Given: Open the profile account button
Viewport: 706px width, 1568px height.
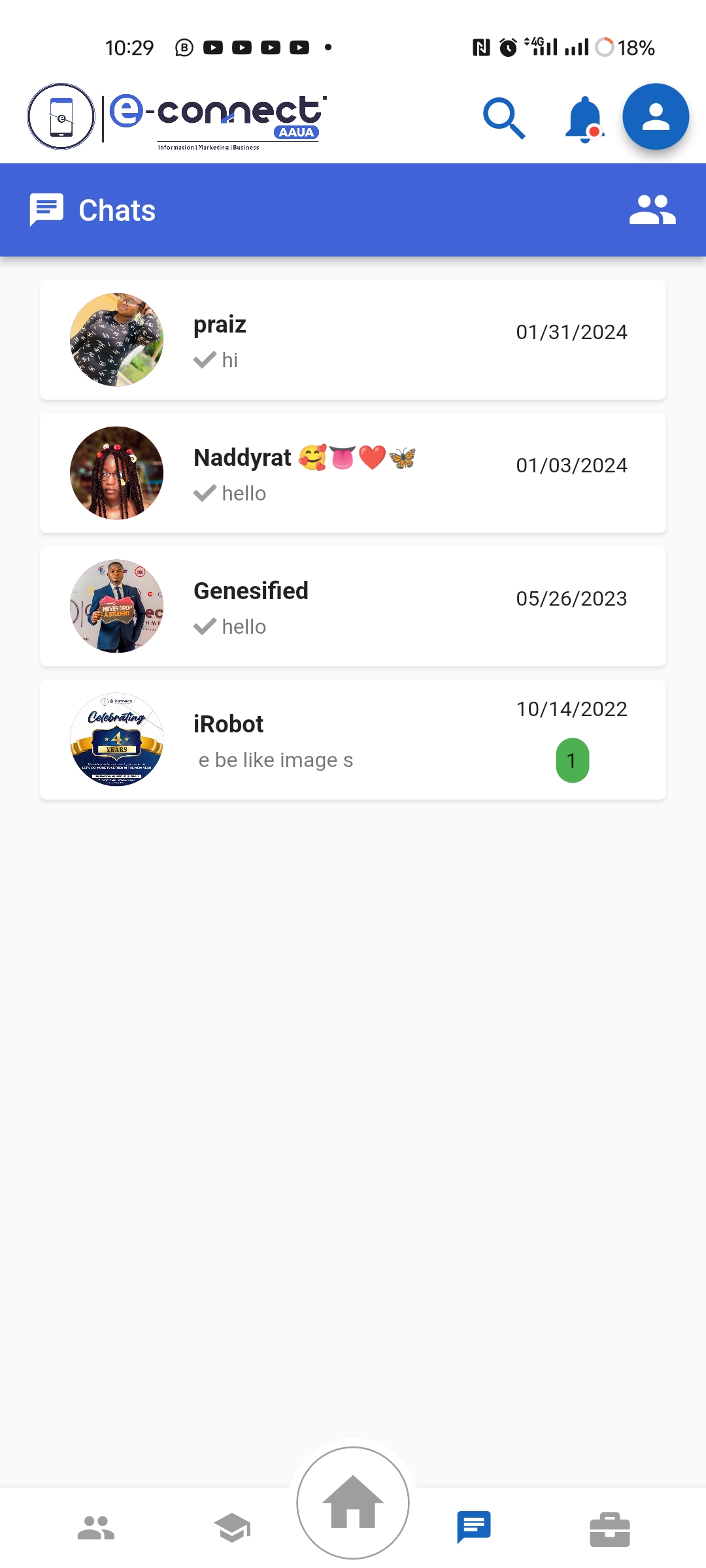Looking at the screenshot, I should [655, 117].
